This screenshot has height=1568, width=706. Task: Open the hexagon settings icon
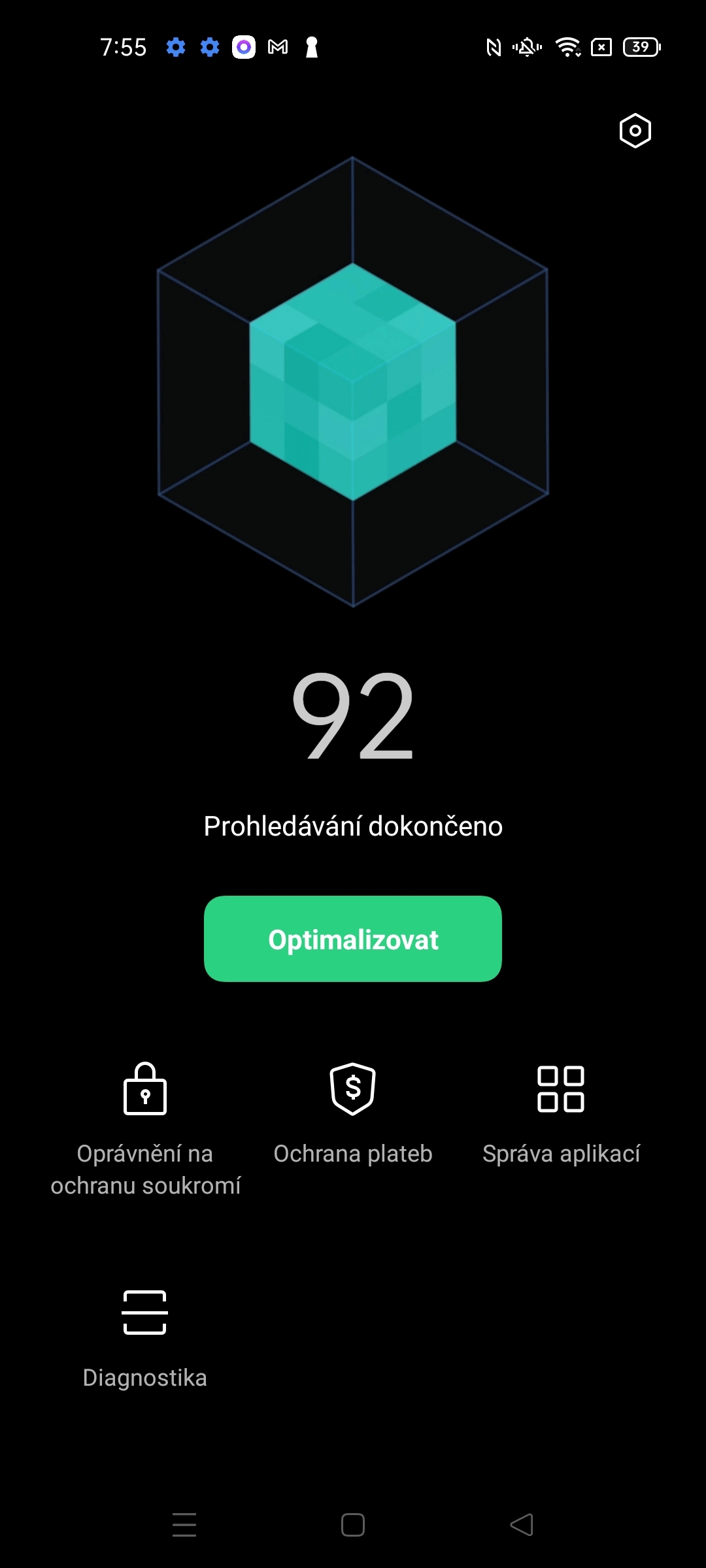pyautogui.click(x=635, y=131)
